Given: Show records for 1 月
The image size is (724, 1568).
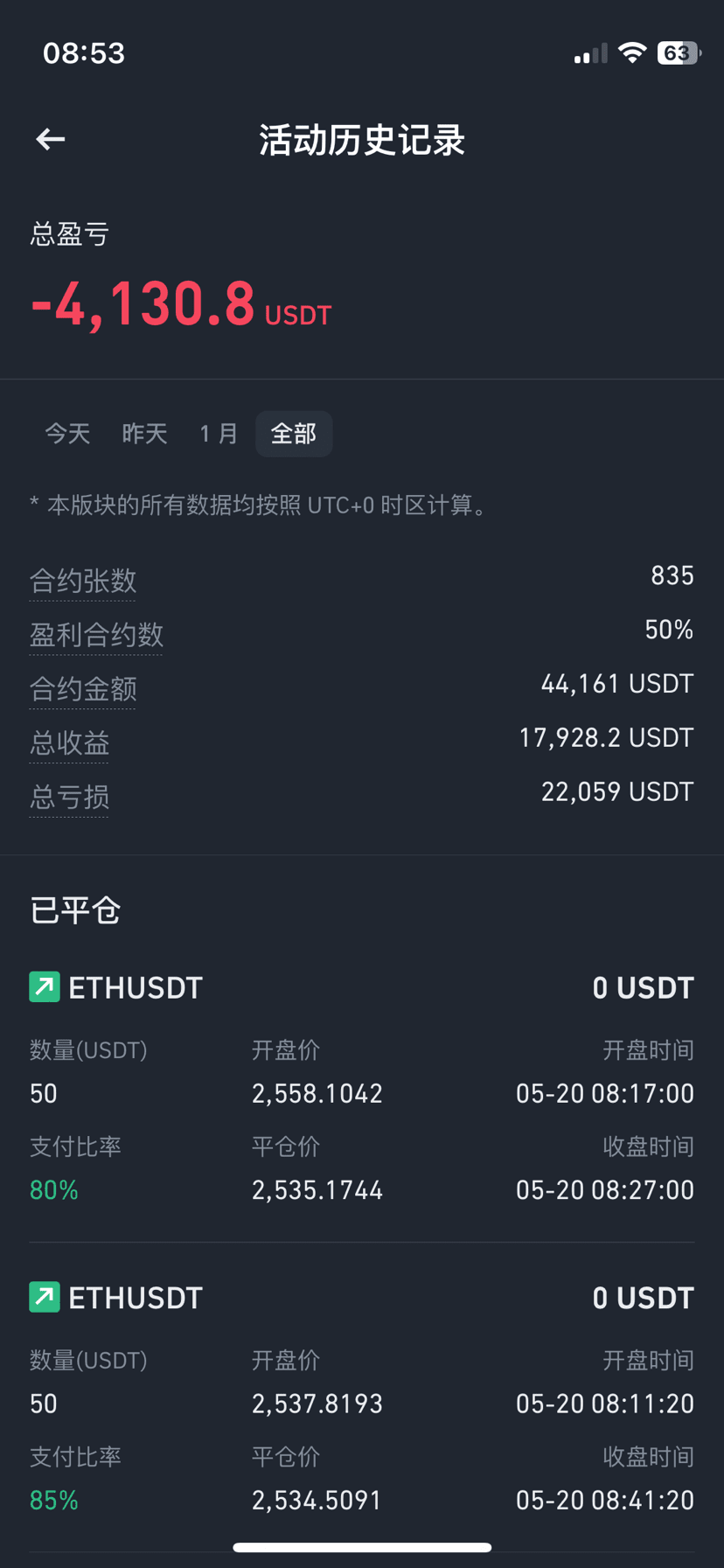Looking at the screenshot, I should 219,434.
